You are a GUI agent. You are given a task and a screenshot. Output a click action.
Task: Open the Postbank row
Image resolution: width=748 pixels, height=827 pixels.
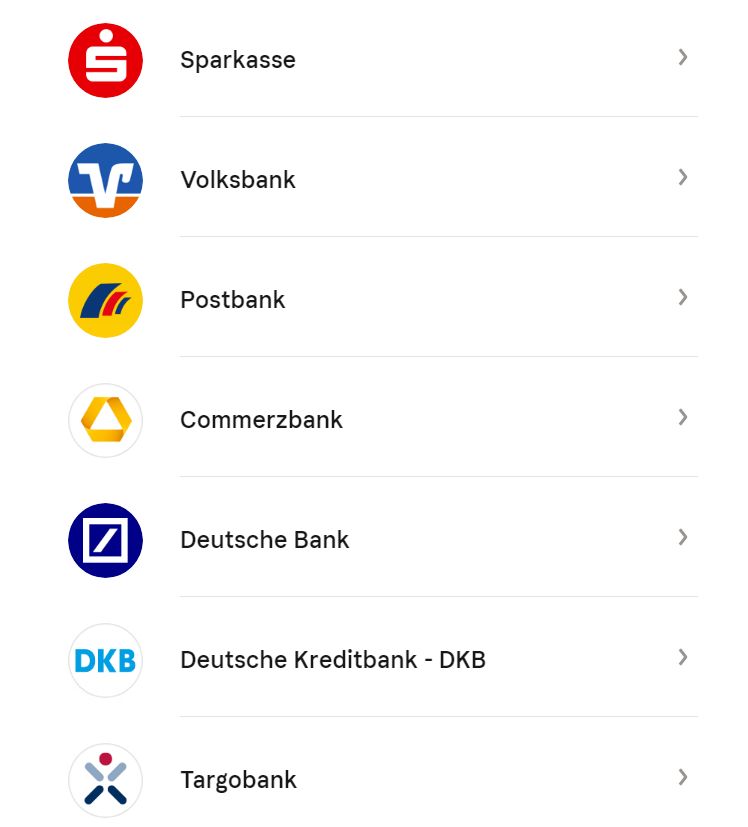pyautogui.click(x=233, y=300)
